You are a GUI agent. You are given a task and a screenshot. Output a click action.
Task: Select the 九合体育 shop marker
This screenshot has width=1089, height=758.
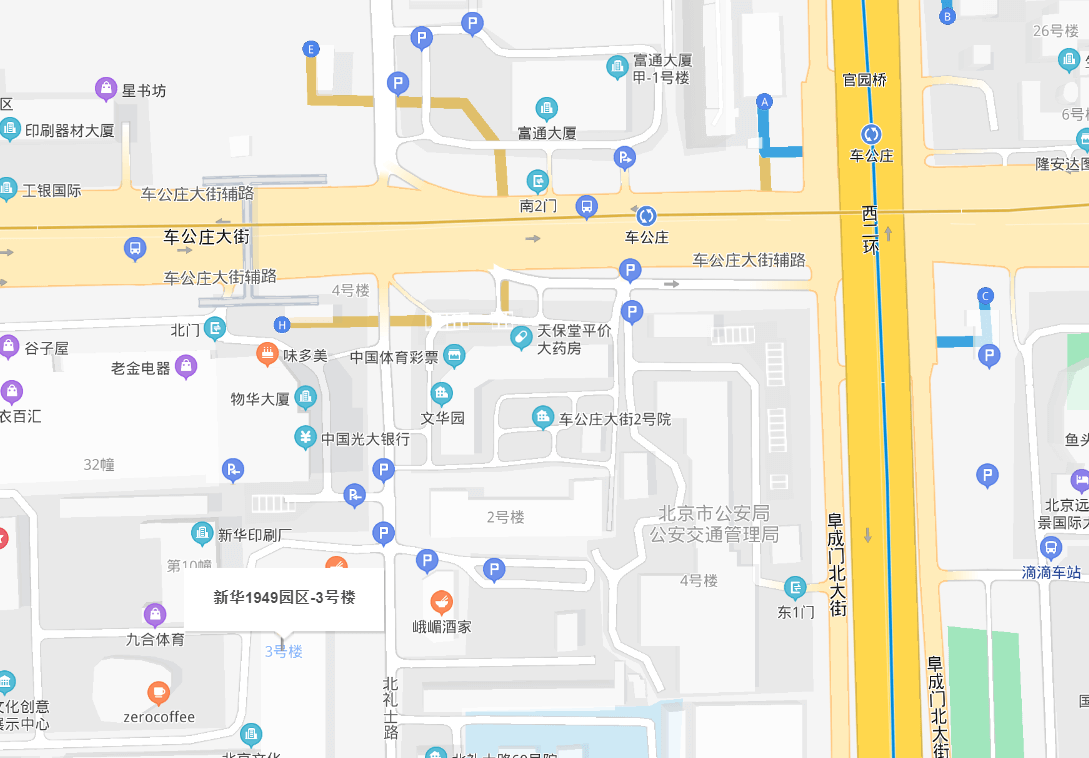pos(154,615)
